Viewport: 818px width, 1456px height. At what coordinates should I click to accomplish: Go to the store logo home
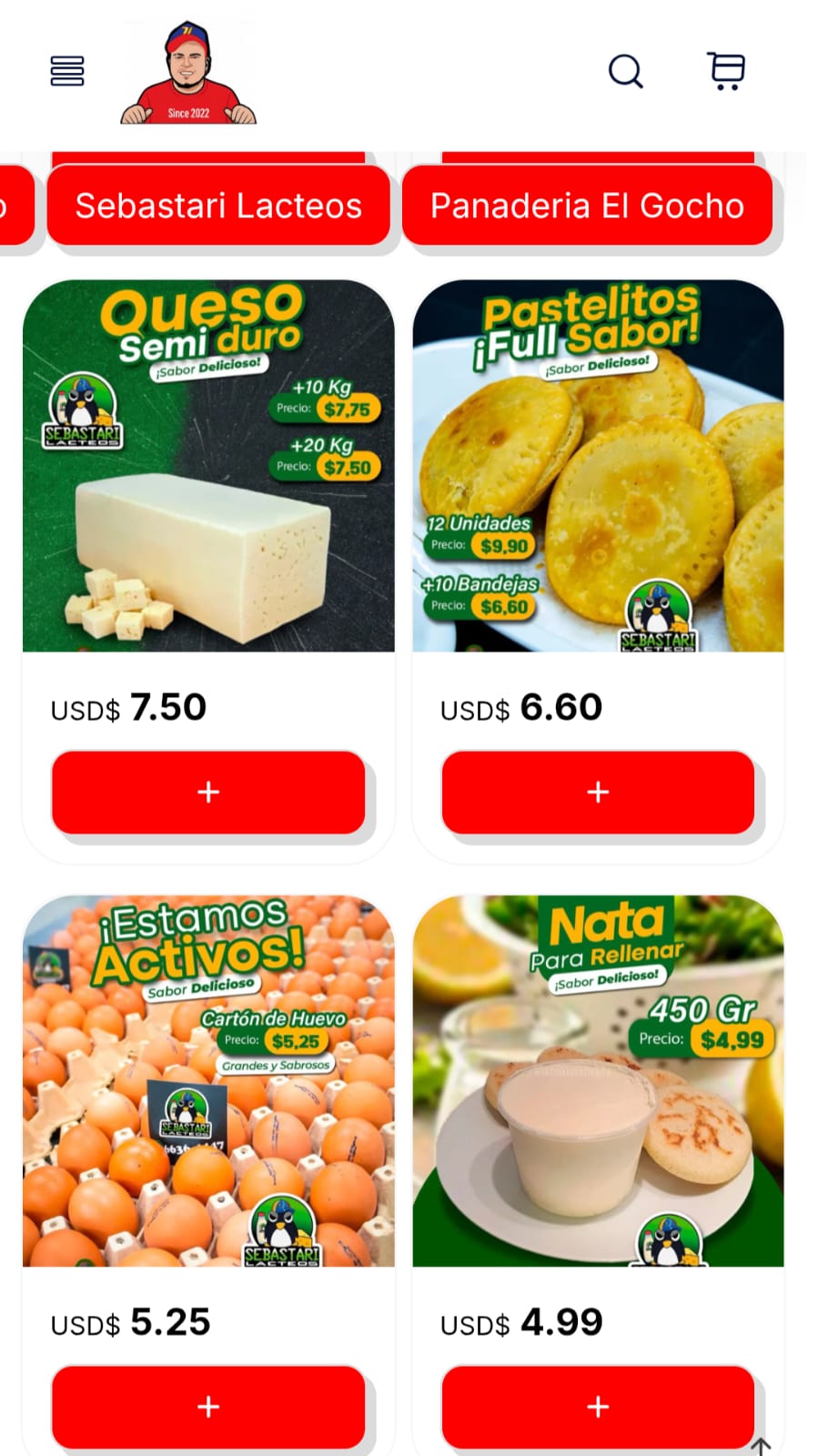coord(188,75)
